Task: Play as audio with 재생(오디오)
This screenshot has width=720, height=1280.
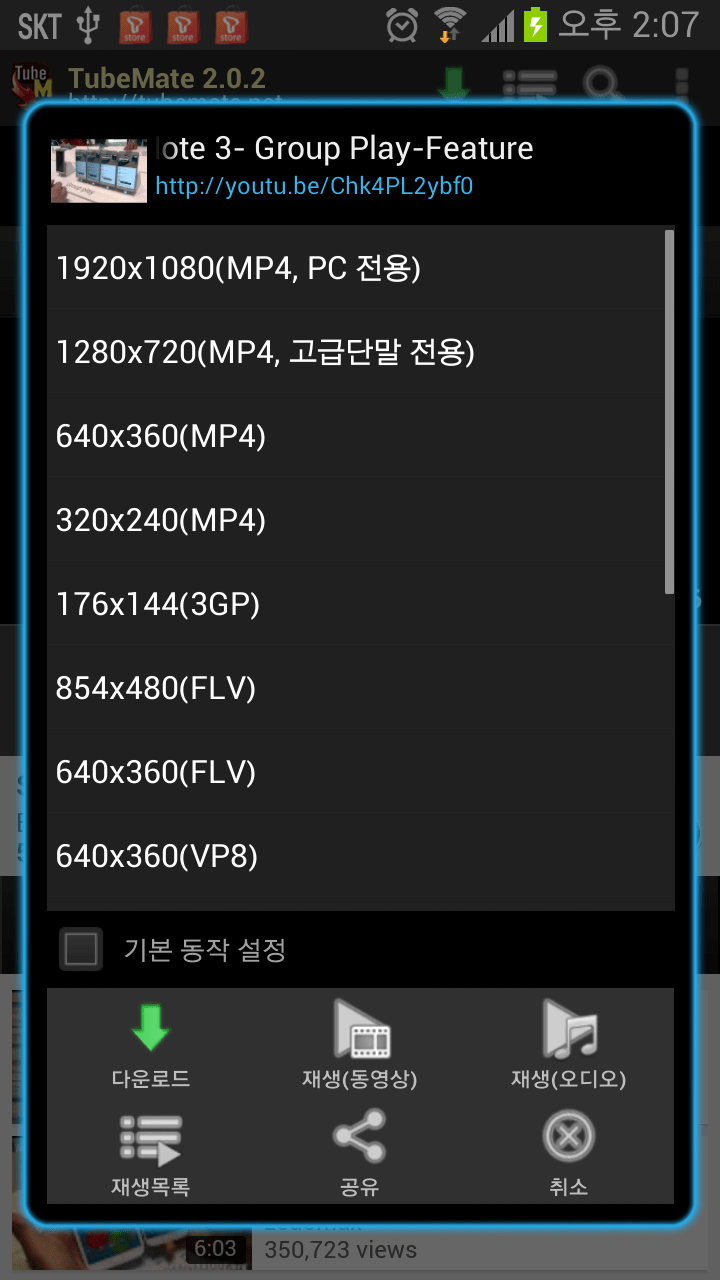Action: pos(568,1045)
